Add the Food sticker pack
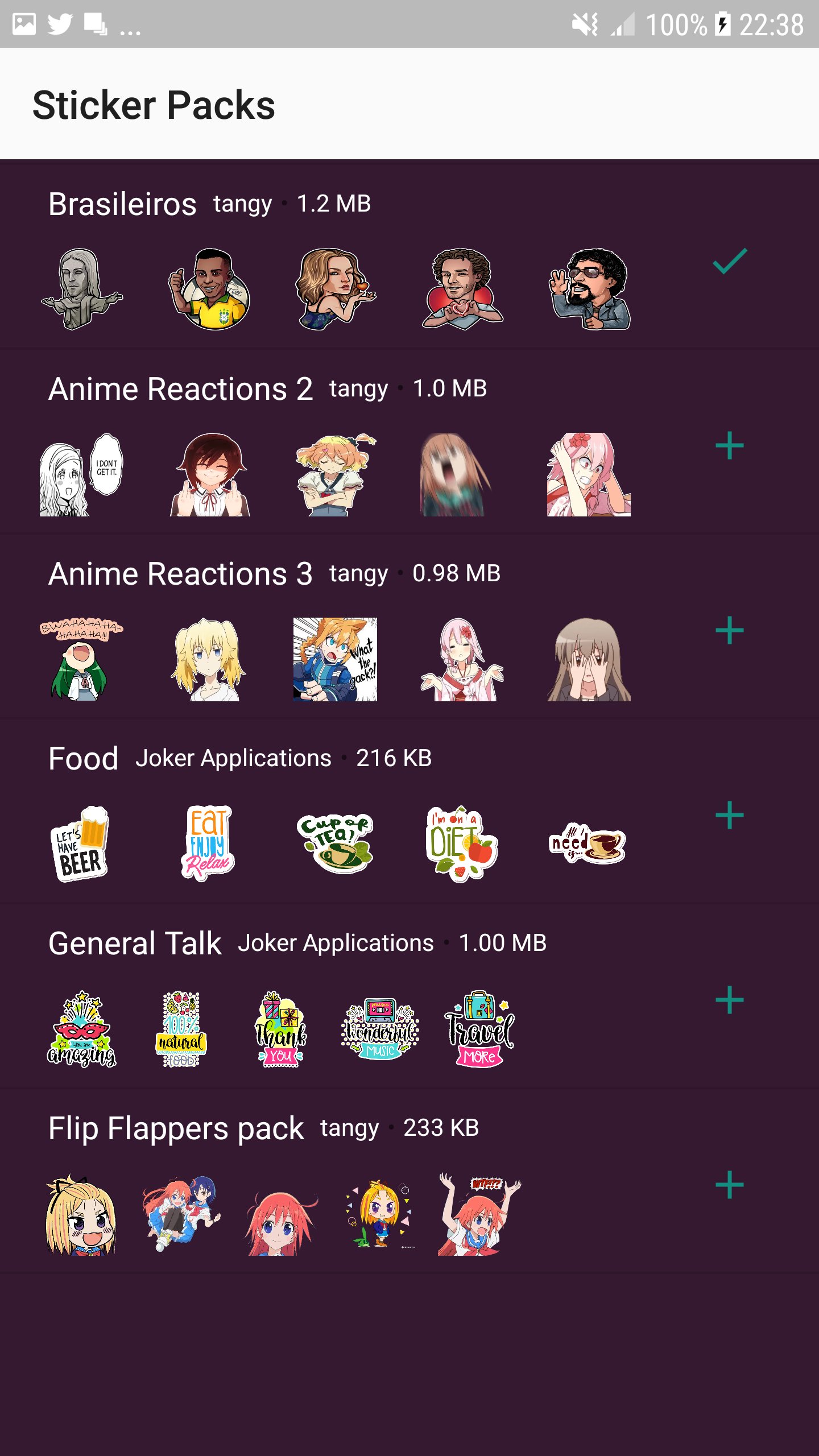 [x=729, y=816]
